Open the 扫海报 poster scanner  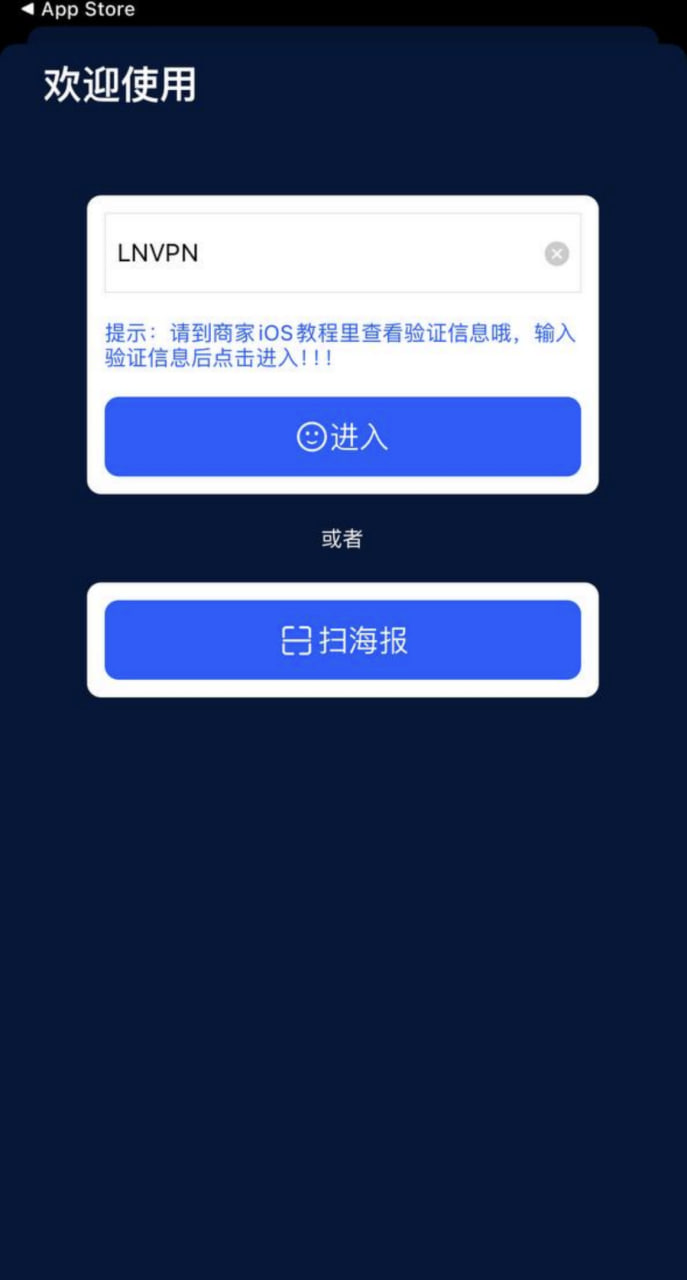click(x=342, y=640)
